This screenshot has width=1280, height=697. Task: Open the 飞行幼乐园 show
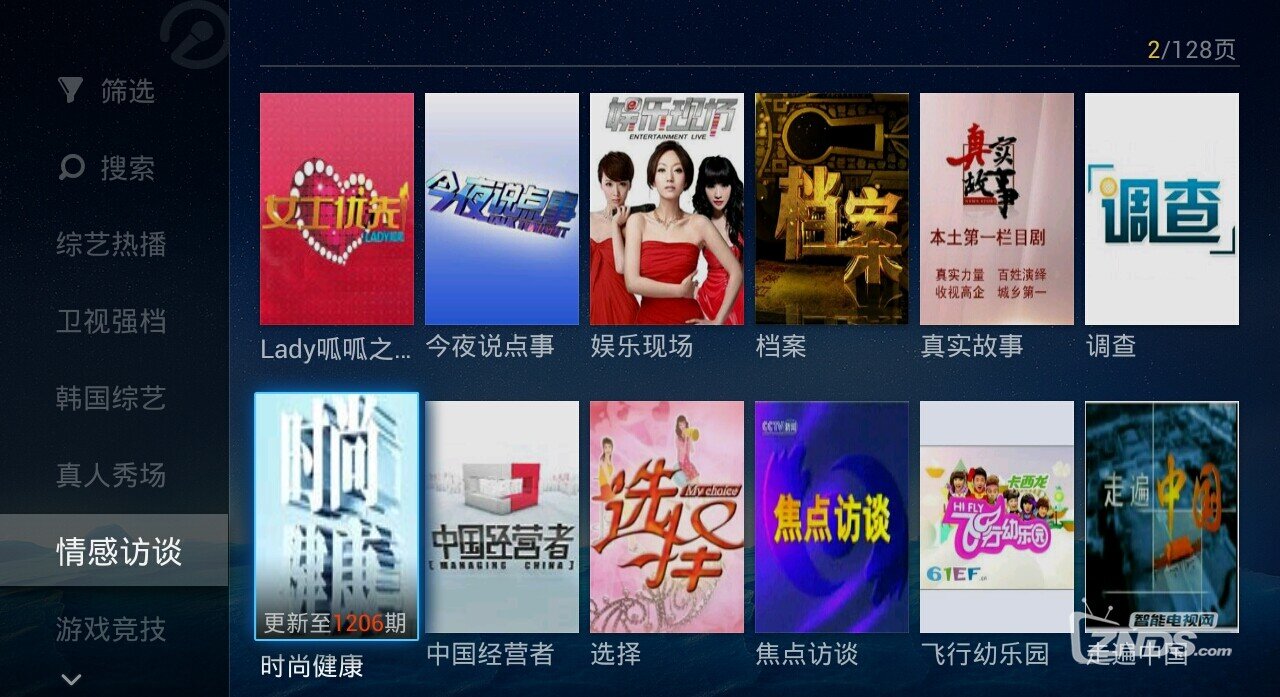coord(997,517)
